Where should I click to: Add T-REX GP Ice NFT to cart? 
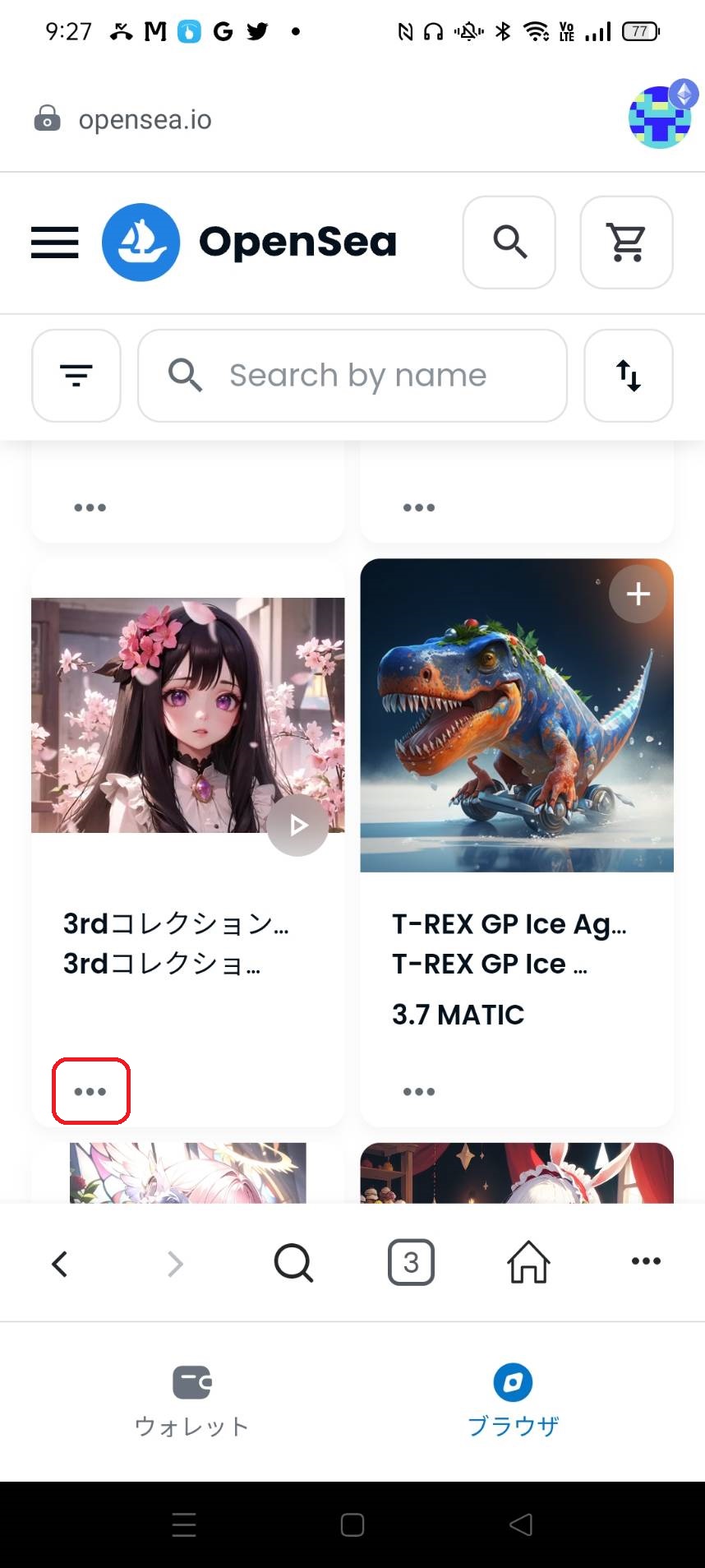638,594
